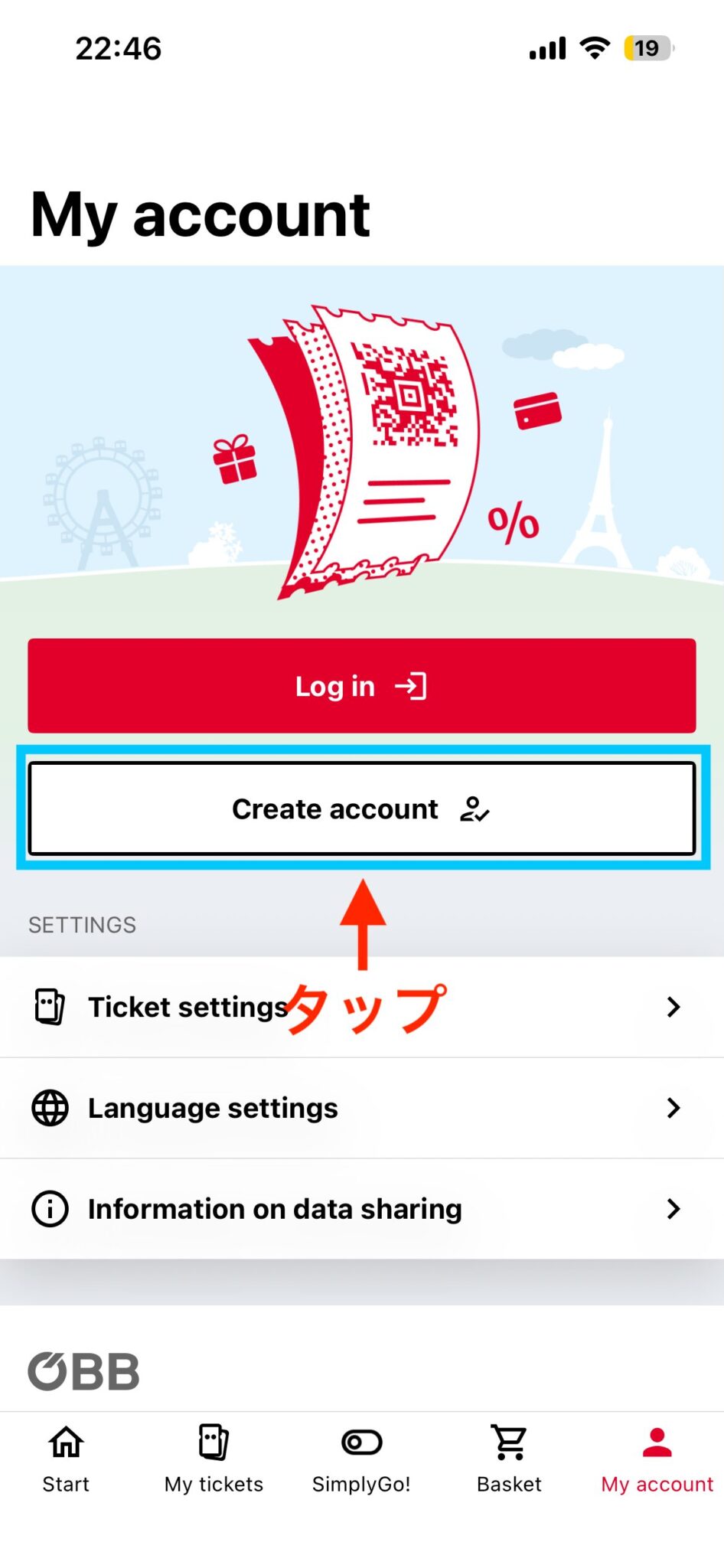Tap the Start home icon
The width and height of the screenshot is (724, 1568).
click(66, 1442)
